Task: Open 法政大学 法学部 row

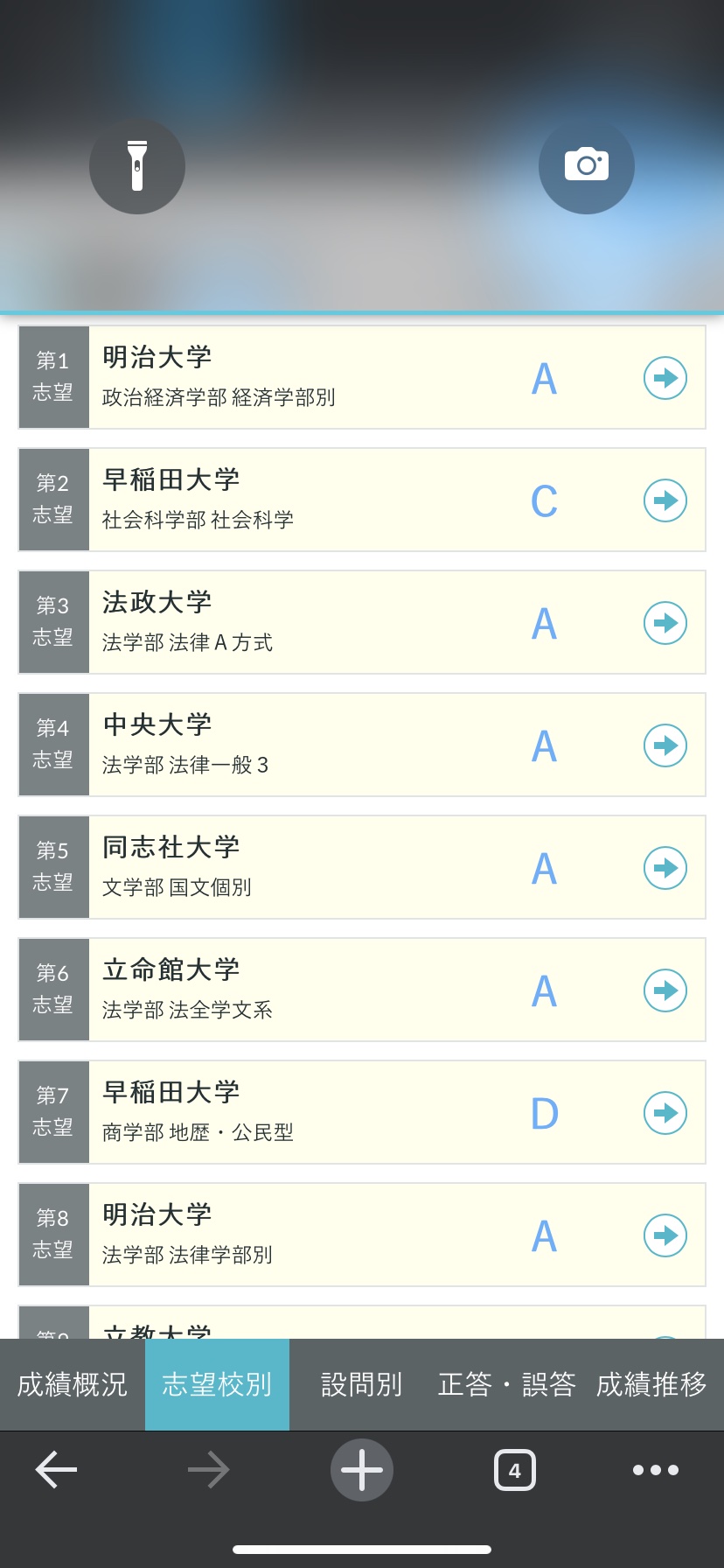Action: [362, 622]
